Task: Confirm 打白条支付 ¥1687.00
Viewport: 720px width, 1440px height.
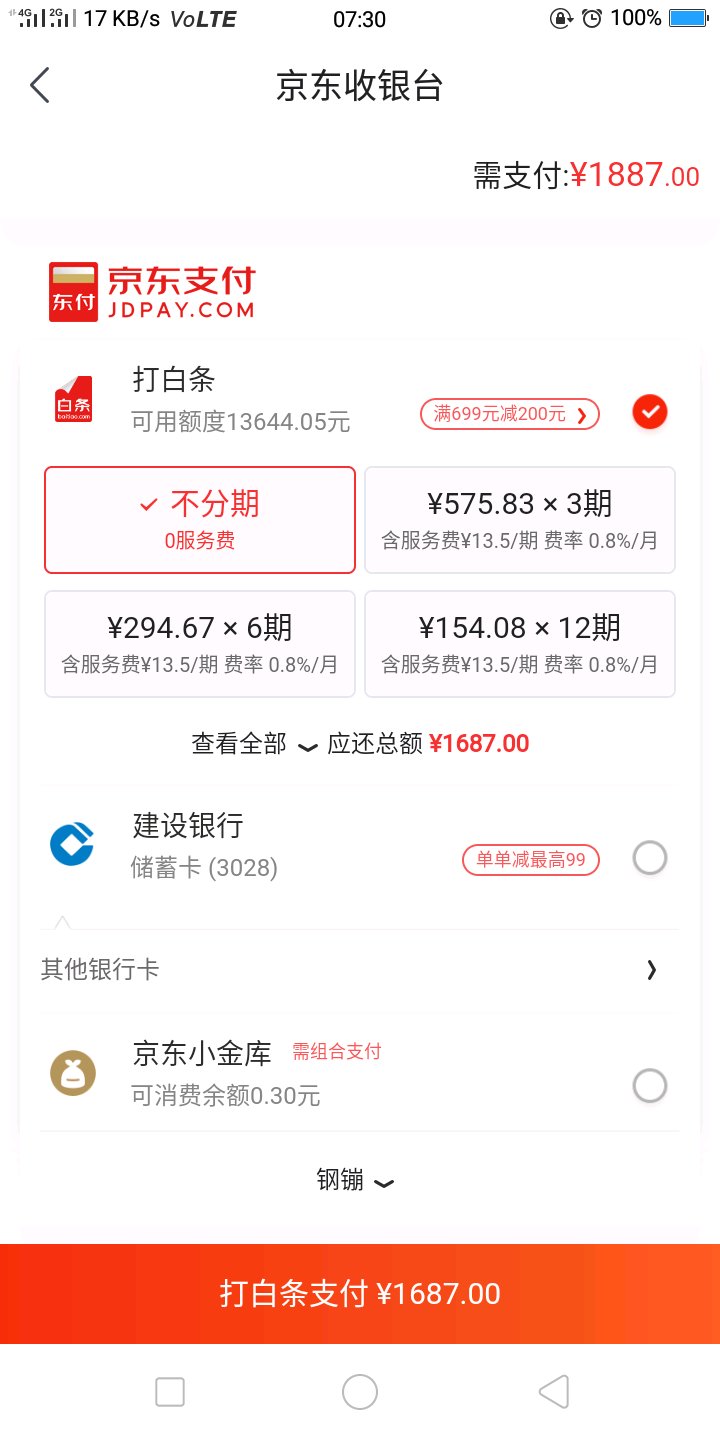Action: 360,1294
